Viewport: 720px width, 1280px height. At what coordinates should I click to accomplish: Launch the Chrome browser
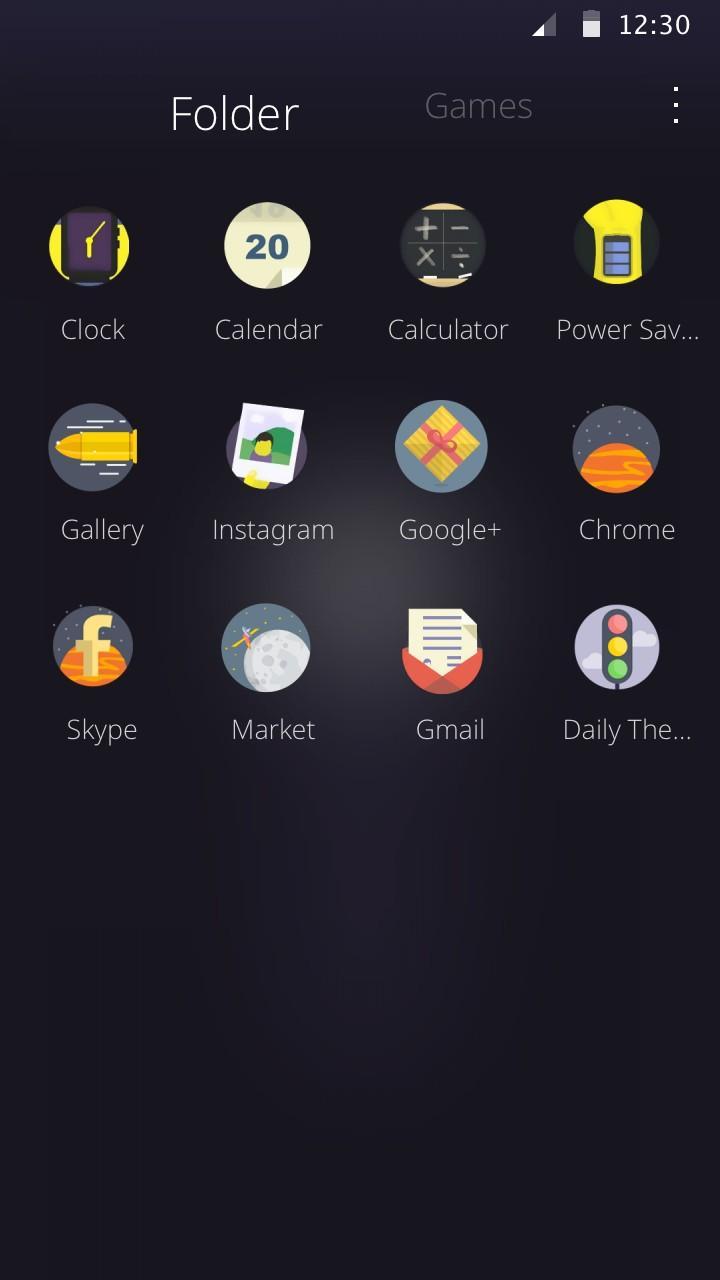[x=616, y=449]
